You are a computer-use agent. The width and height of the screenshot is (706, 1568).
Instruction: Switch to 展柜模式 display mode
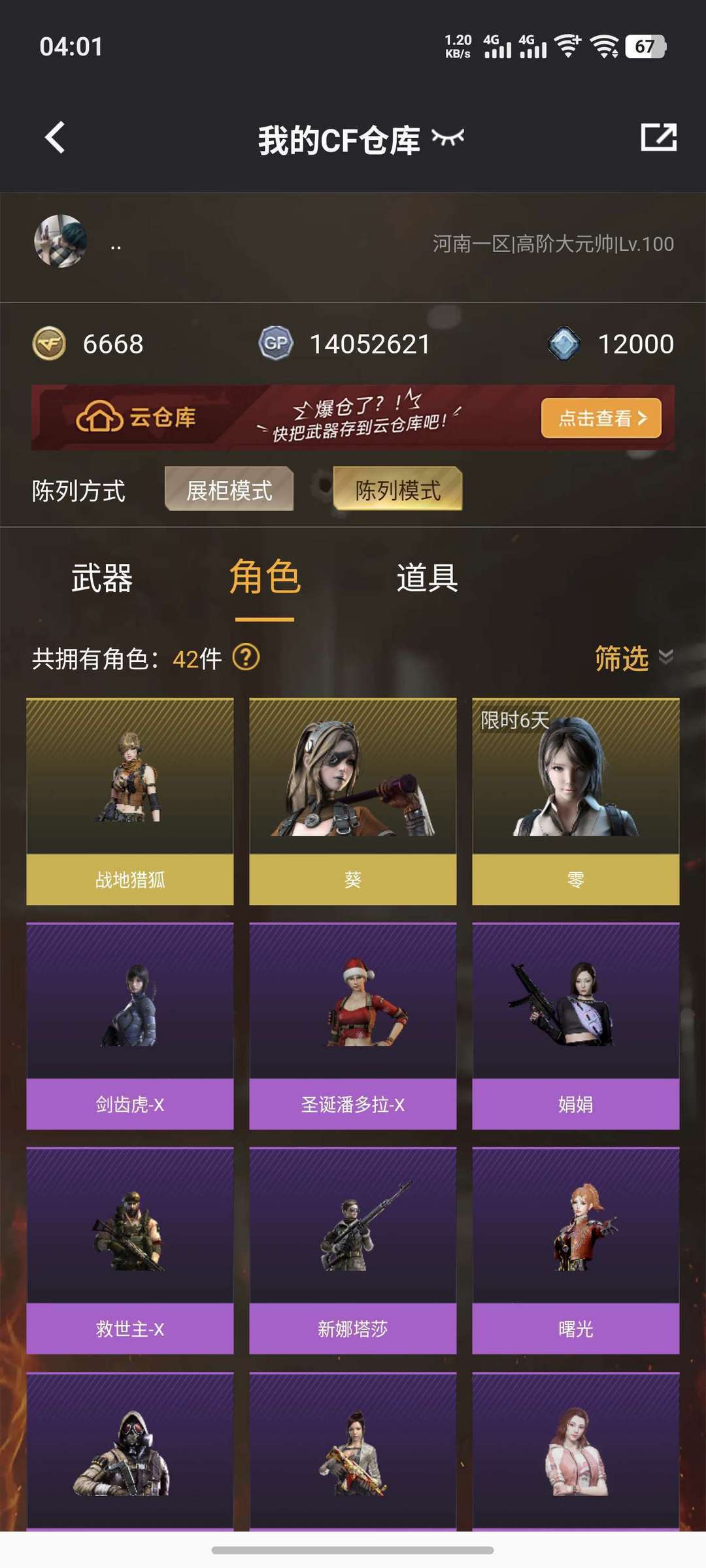click(229, 489)
